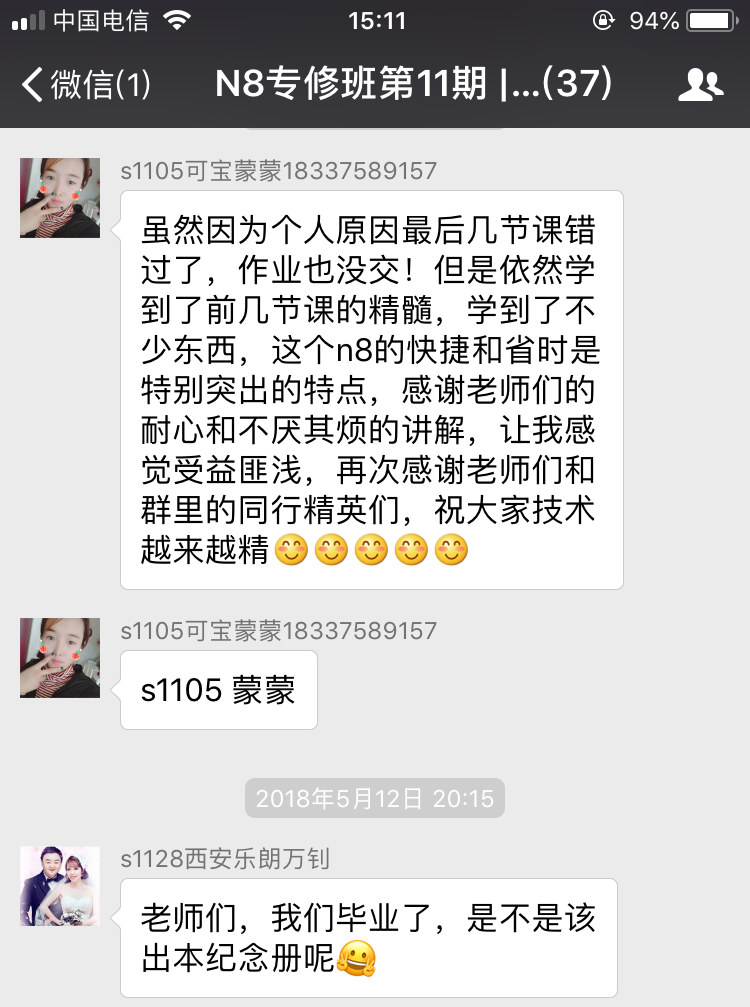Tap the avatar beside the long 虽然因为个人原因 message
This screenshot has height=1007, width=750.
60,198
